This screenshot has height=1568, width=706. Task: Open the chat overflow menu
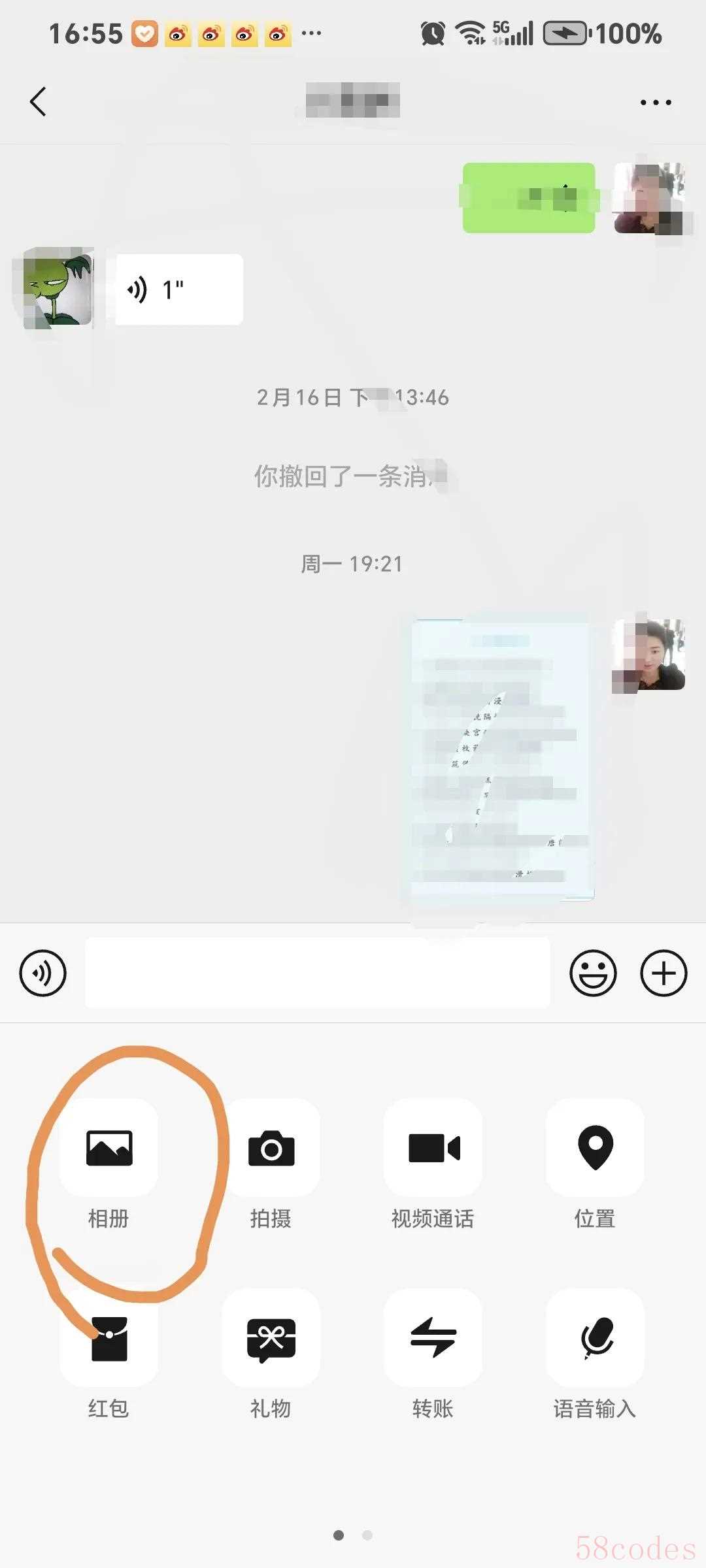(x=655, y=102)
